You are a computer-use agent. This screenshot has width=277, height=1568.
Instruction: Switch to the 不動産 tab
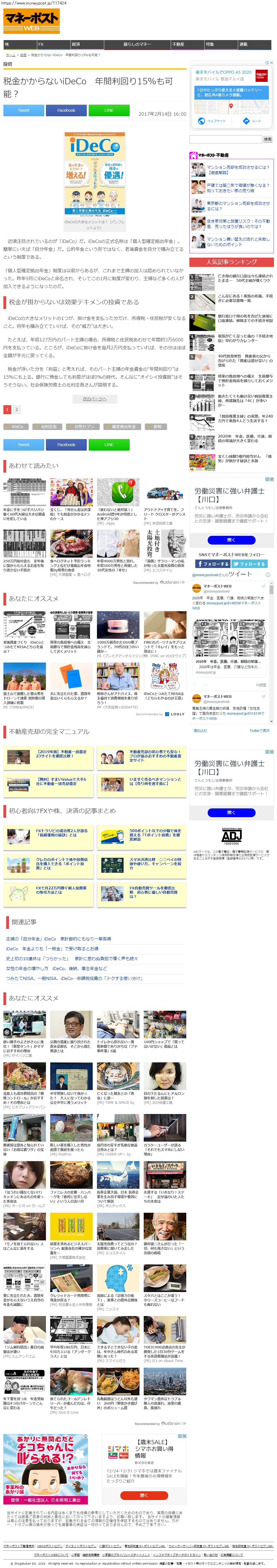pyautogui.click(x=178, y=44)
